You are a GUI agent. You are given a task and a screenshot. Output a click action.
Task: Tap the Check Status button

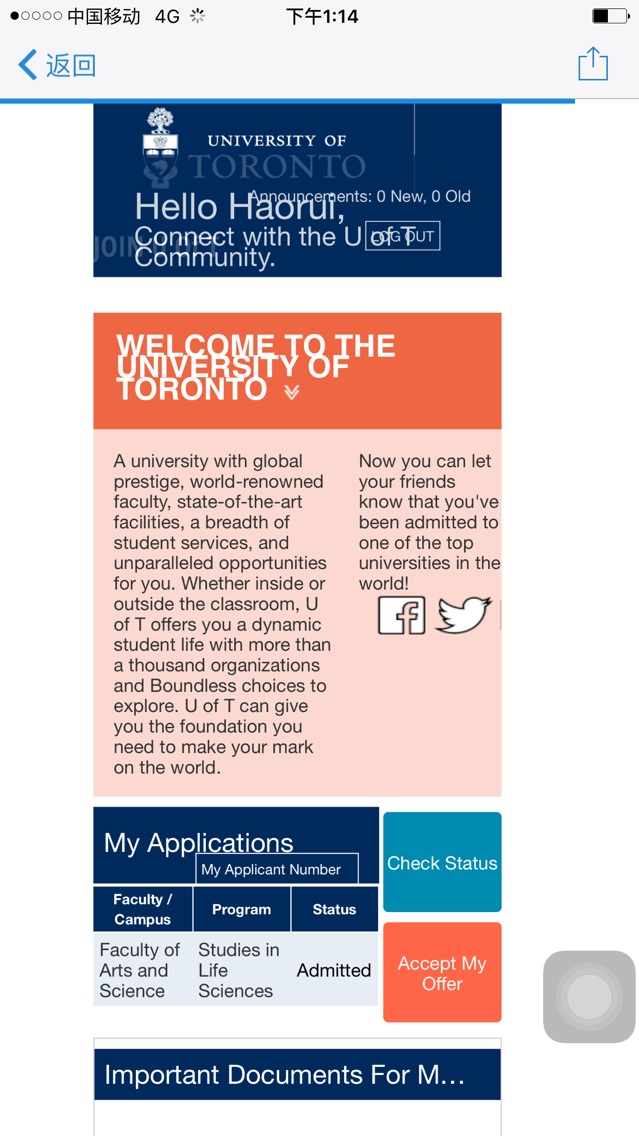pos(442,862)
